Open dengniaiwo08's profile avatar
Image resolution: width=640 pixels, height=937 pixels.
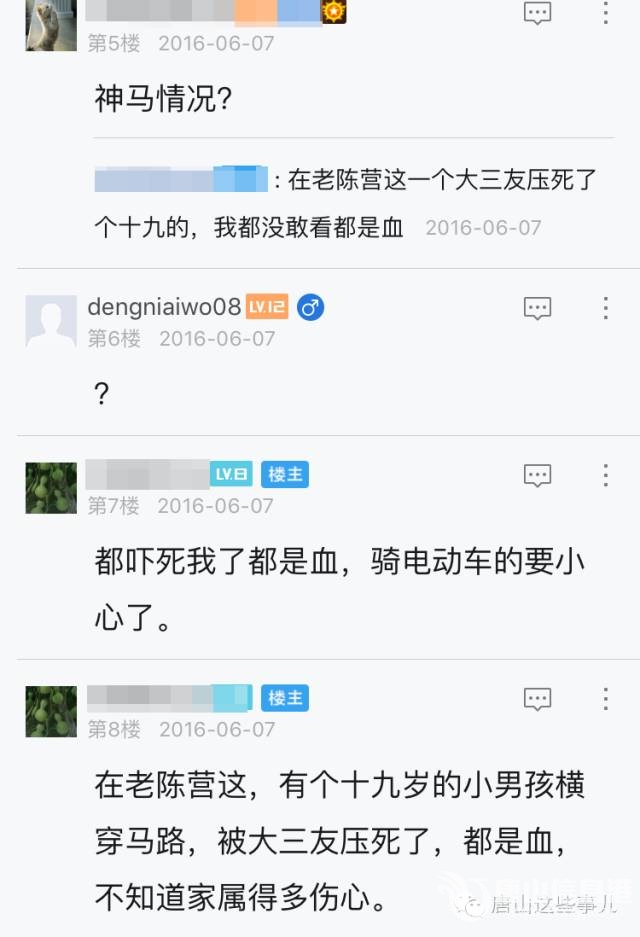pyautogui.click(x=51, y=321)
